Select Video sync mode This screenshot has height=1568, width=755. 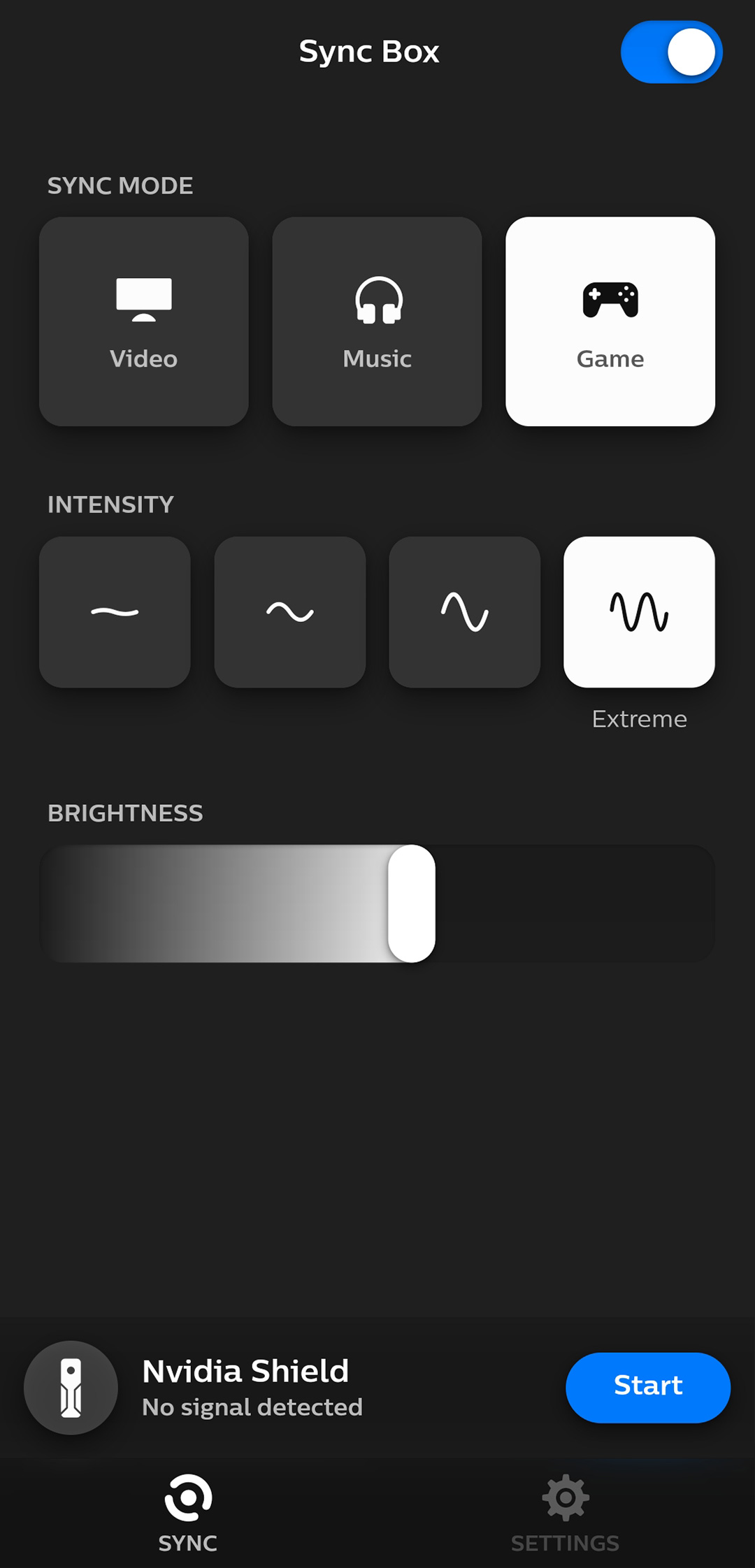coord(144,321)
